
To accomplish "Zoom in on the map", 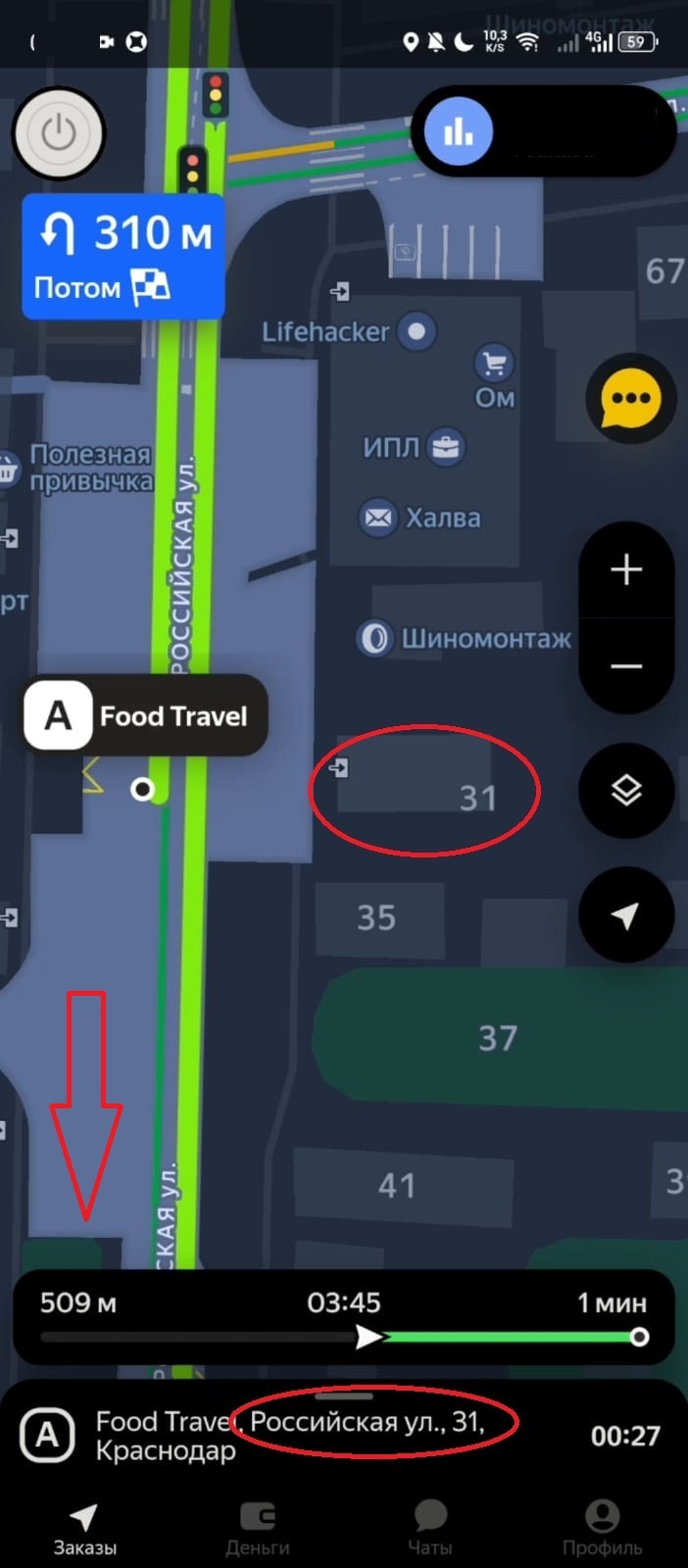I will [x=626, y=569].
